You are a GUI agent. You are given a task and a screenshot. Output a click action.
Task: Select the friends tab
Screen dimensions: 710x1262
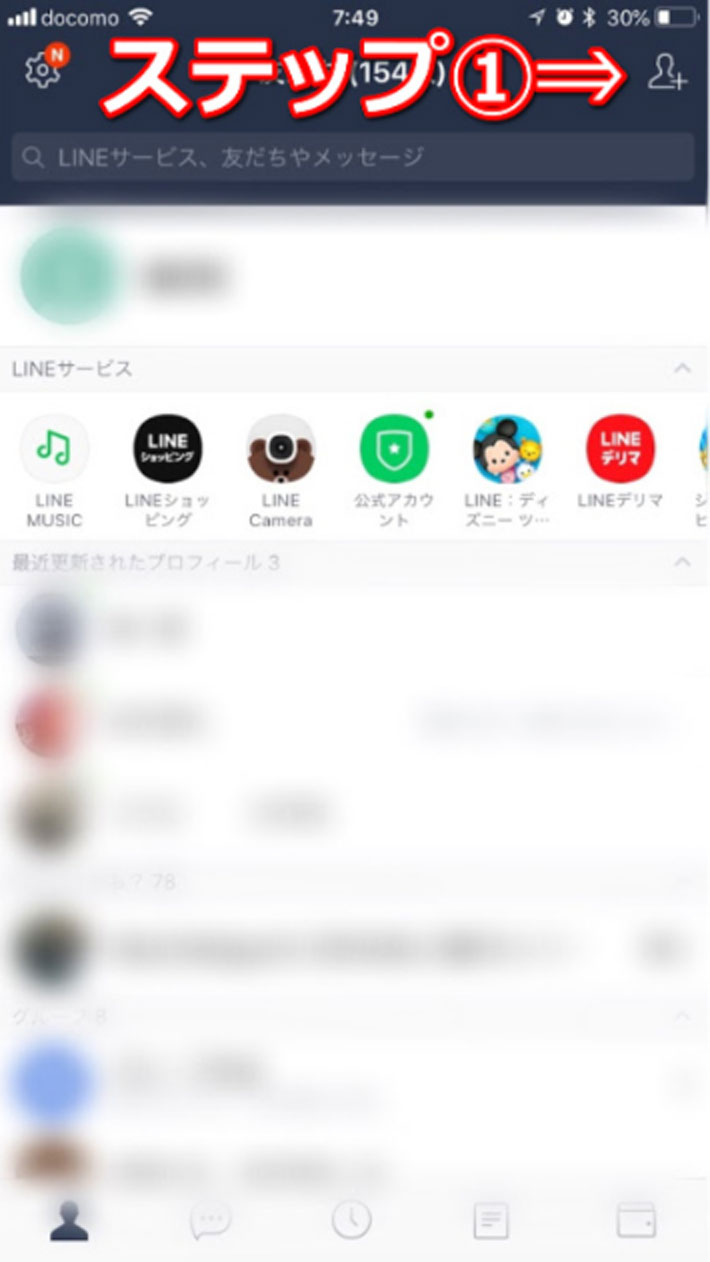69,1219
